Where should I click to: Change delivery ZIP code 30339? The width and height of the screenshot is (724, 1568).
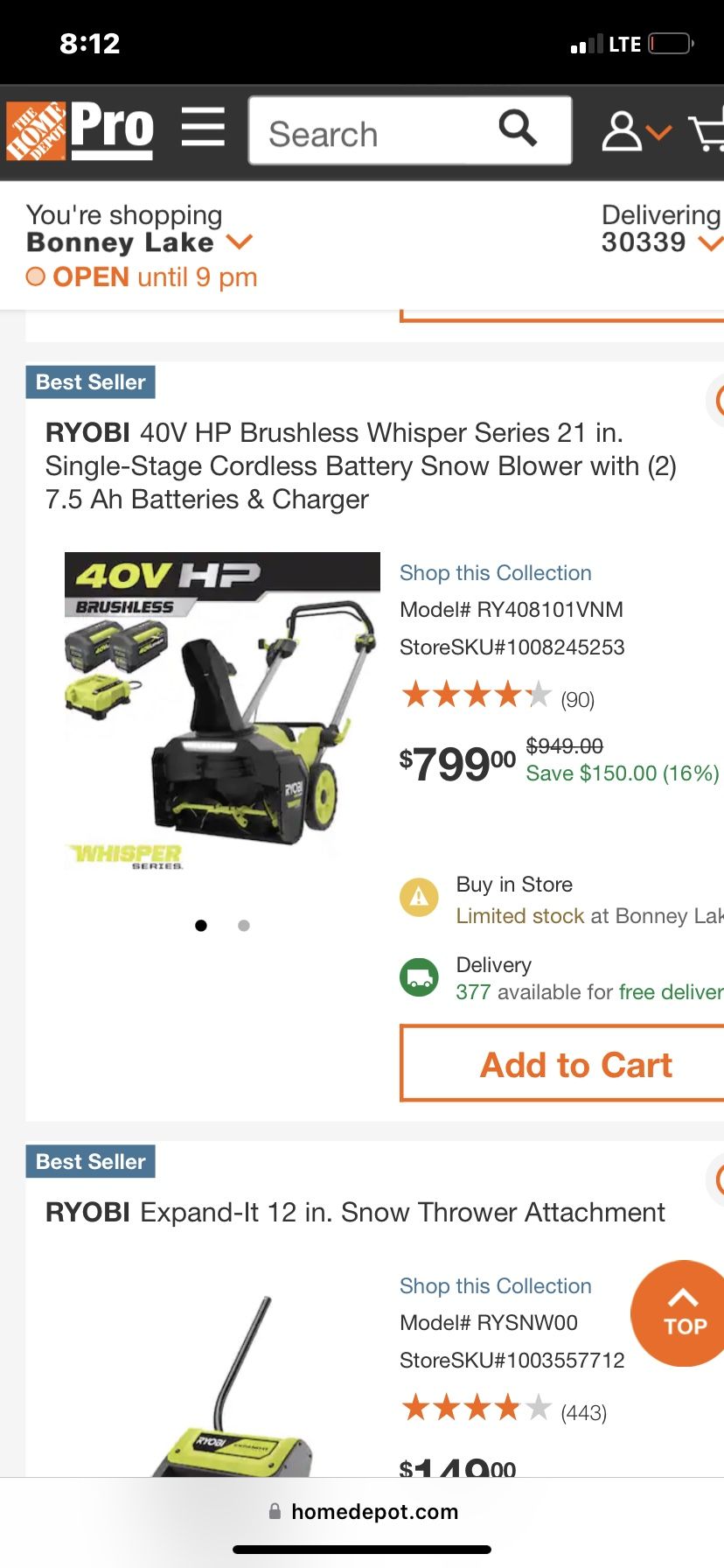click(x=660, y=241)
